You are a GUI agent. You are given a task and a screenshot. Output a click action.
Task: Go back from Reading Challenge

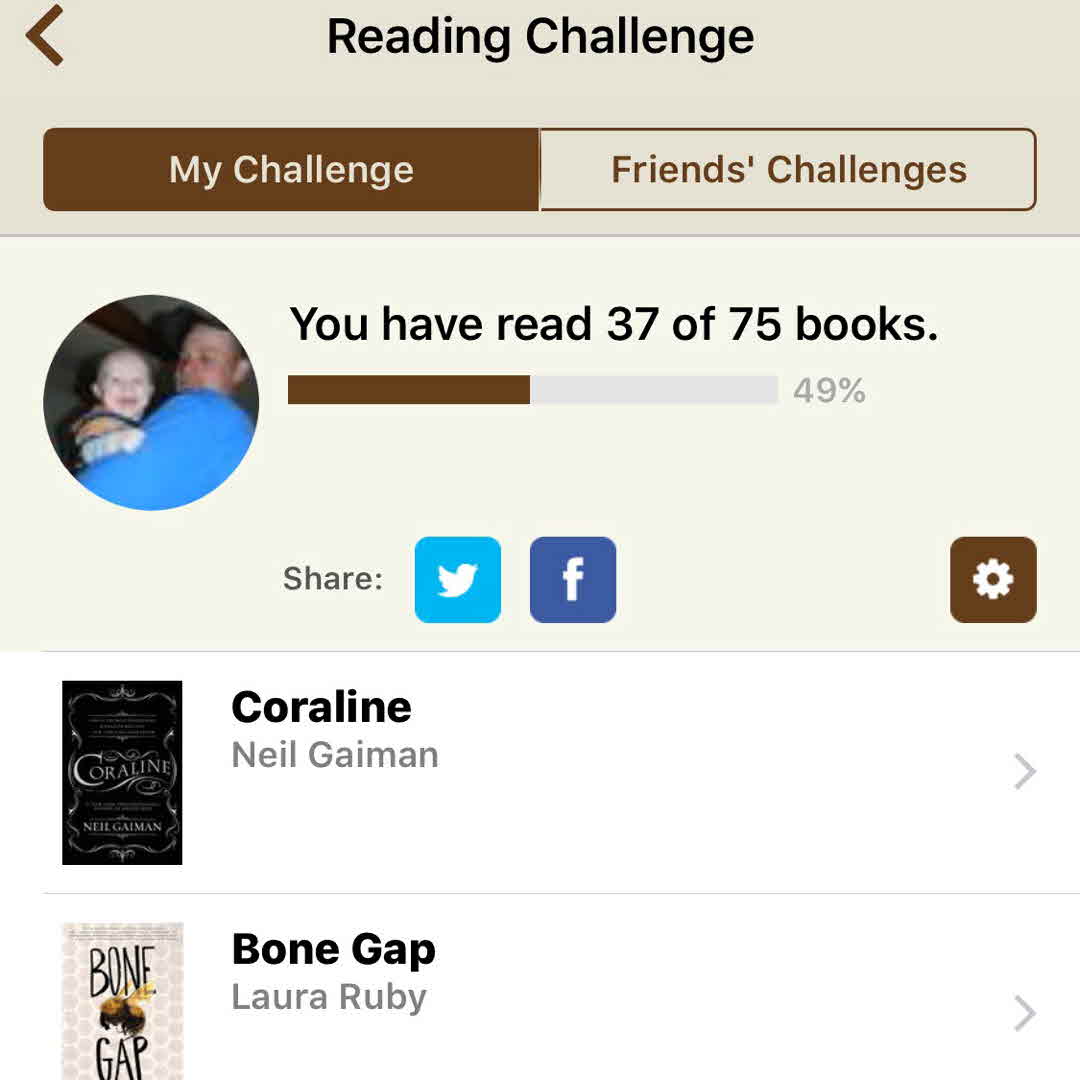coord(46,36)
